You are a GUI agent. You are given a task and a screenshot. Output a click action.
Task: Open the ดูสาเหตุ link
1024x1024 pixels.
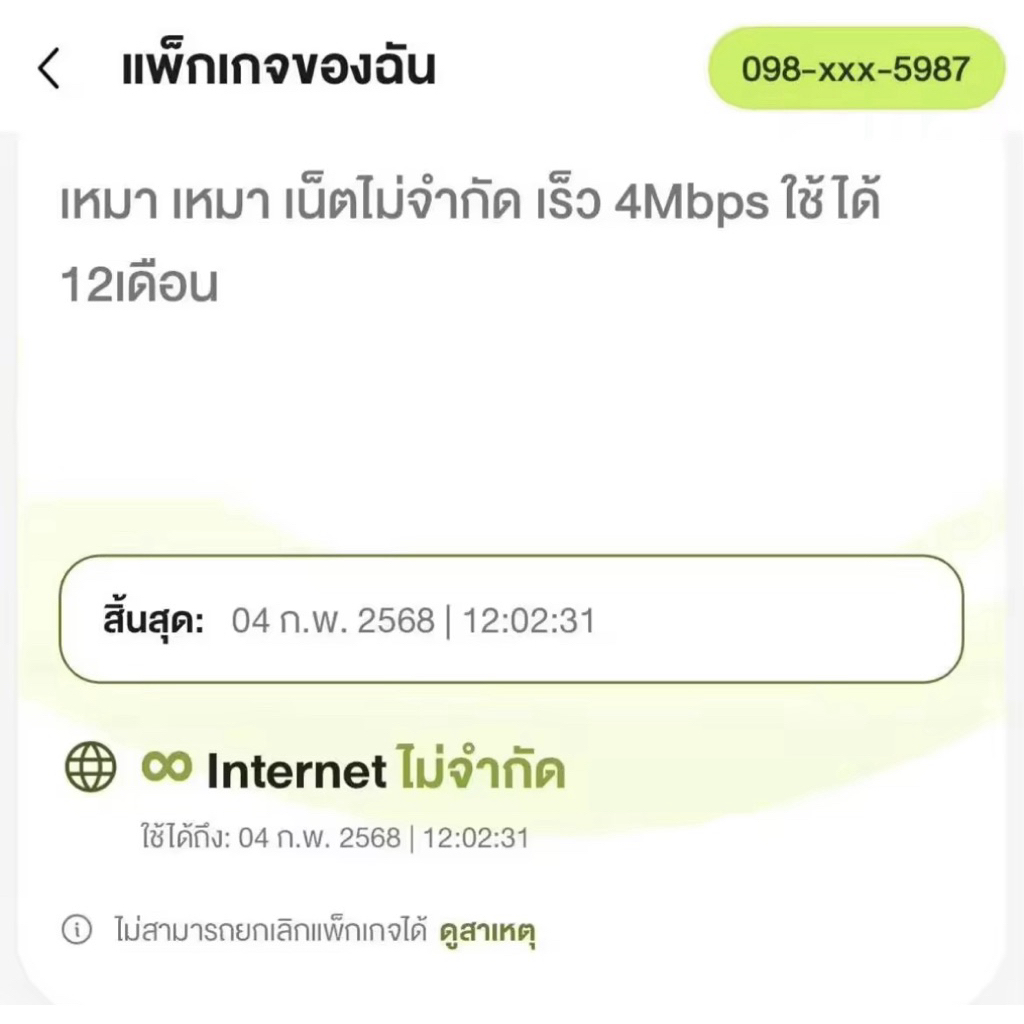487,932
